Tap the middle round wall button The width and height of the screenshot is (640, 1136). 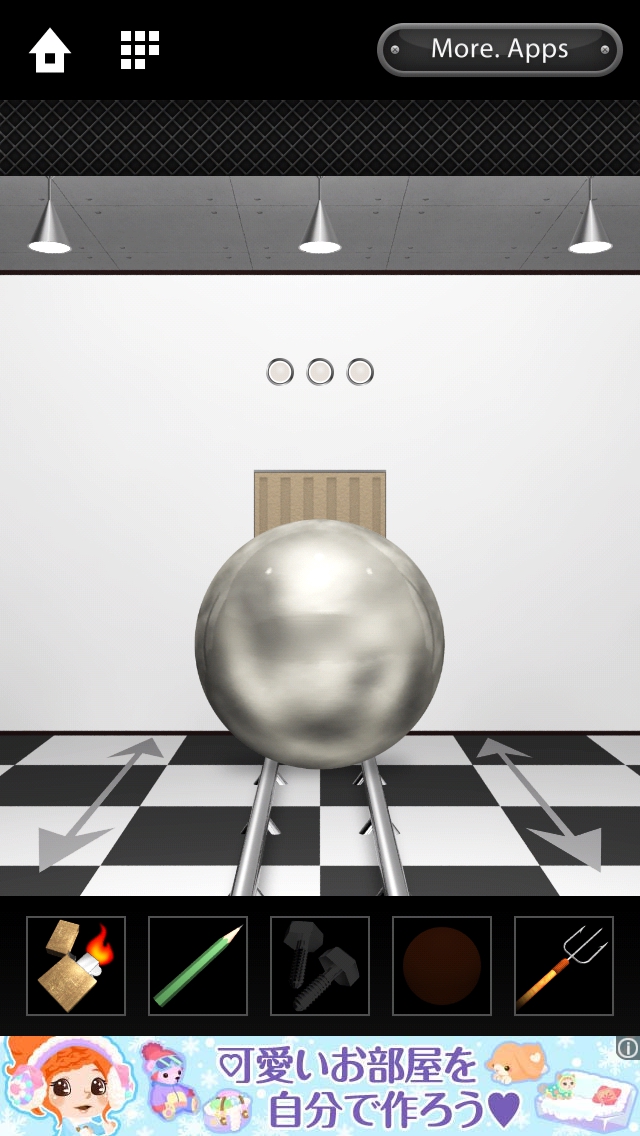click(x=320, y=372)
